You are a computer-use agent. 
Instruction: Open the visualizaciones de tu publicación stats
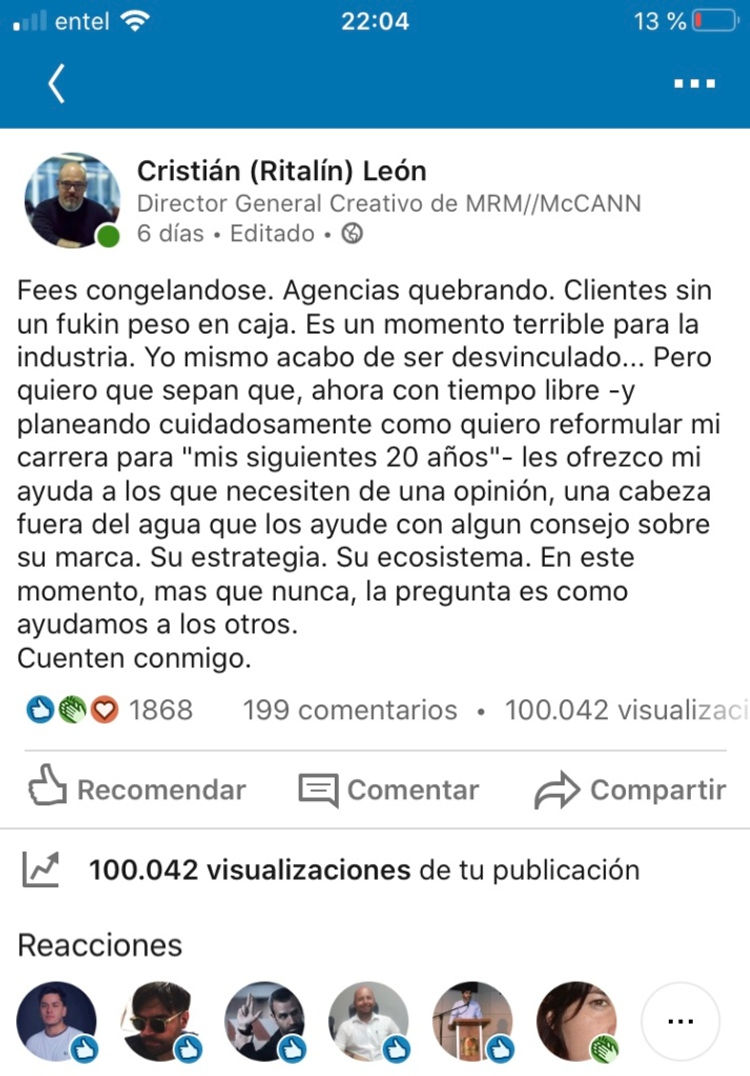pos(330,869)
